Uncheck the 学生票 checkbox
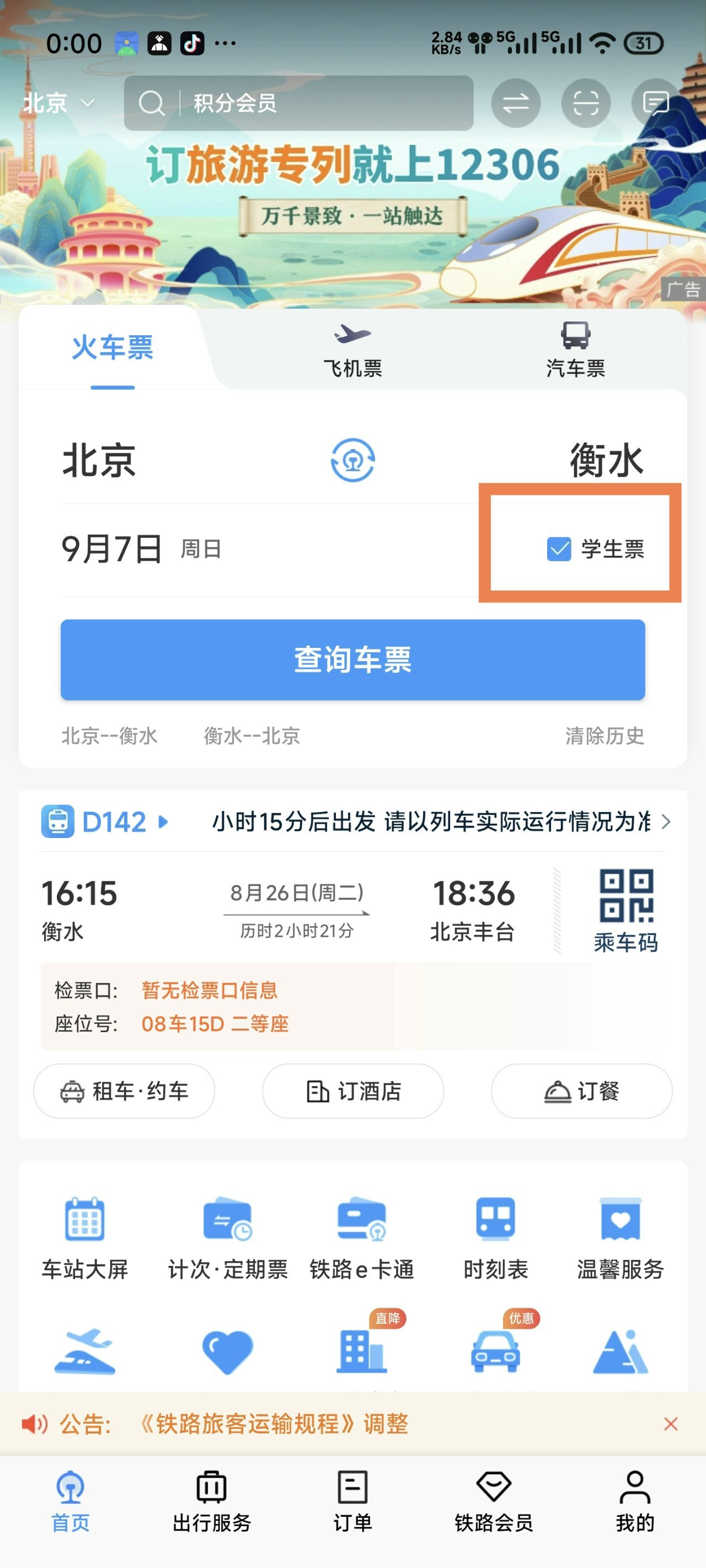The image size is (706, 1568). pyautogui.click(x=559, y=549)
